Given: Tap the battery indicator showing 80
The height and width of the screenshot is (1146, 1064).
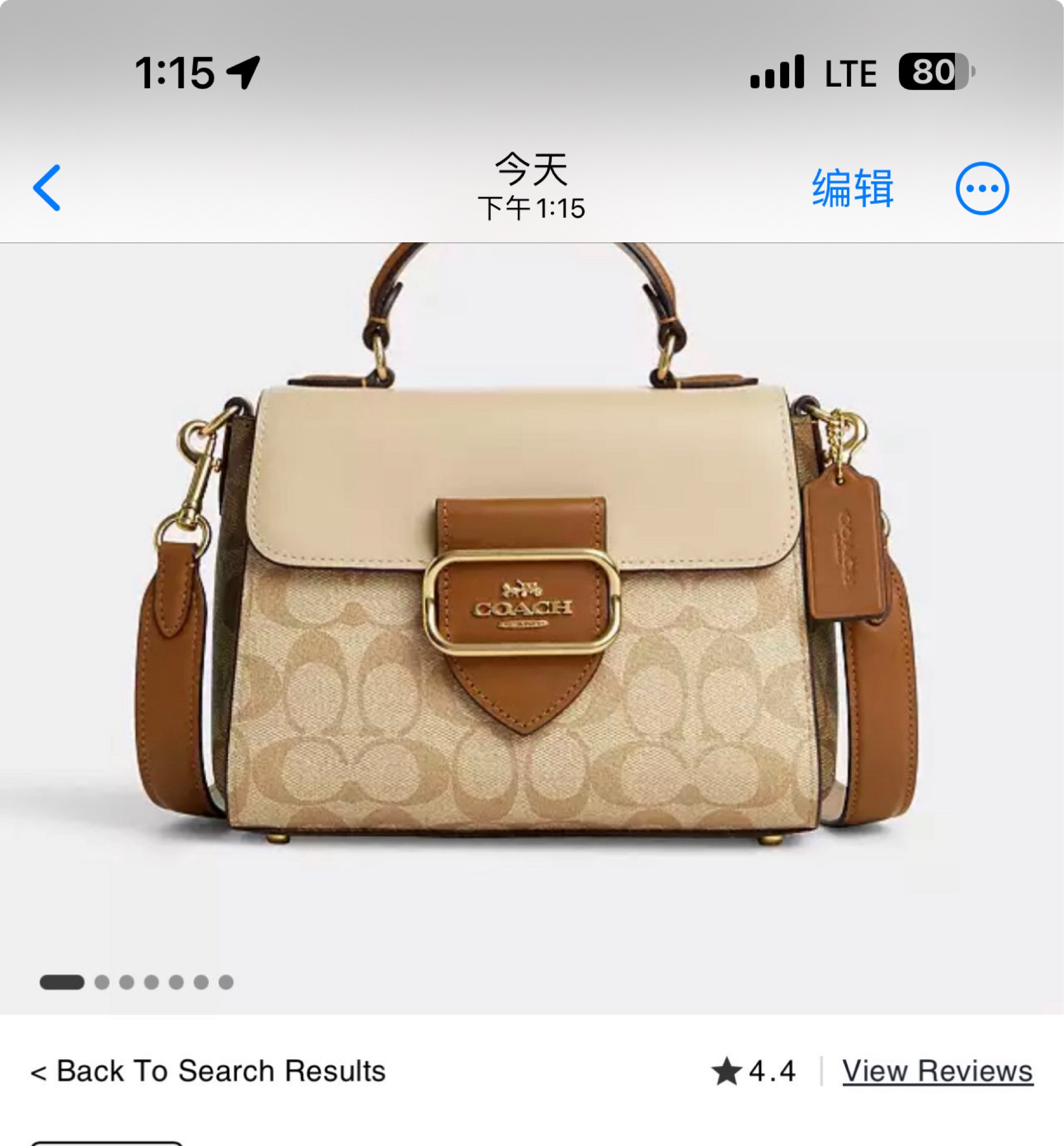Looking at the screenshot, I should [x=939, y=72].
